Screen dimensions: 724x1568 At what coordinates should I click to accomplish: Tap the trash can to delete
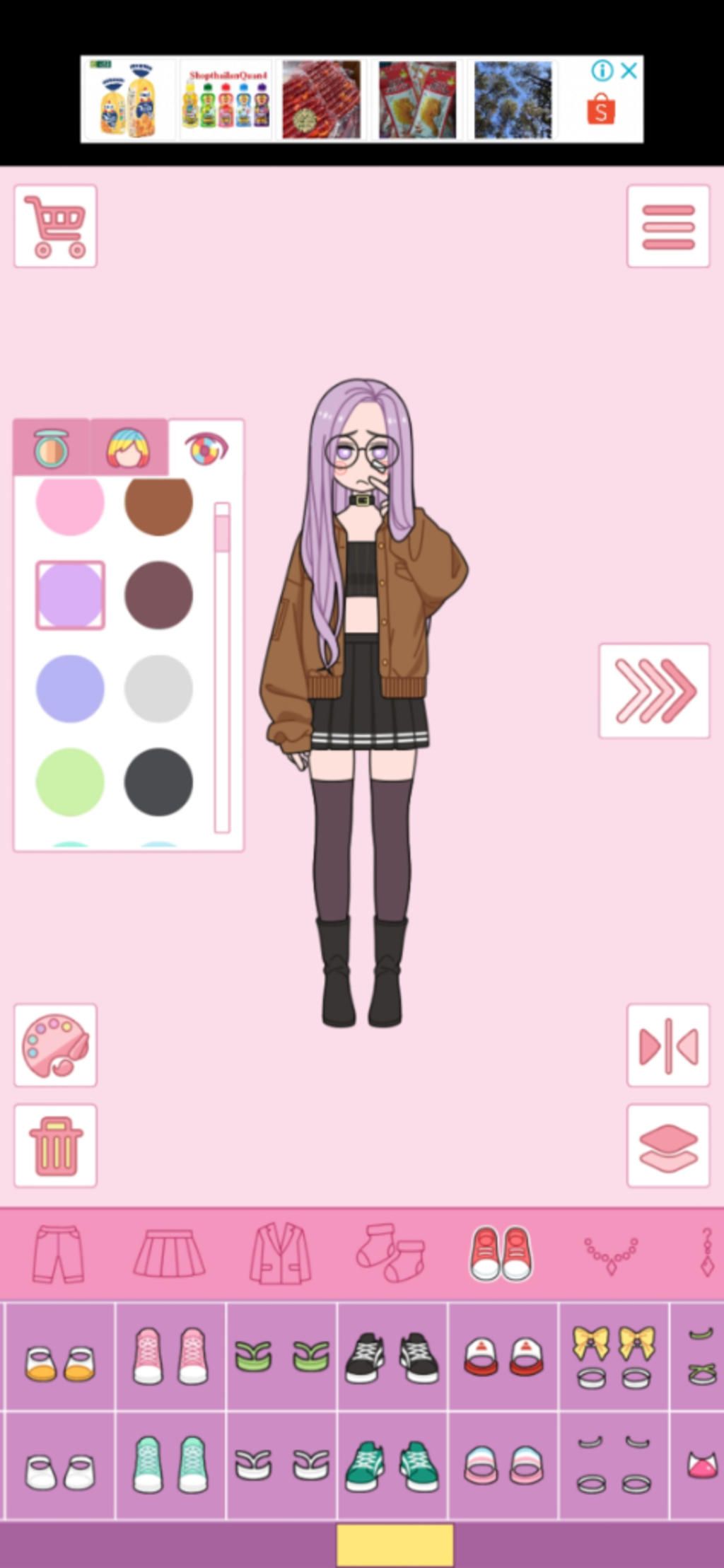pos(55,1145)
